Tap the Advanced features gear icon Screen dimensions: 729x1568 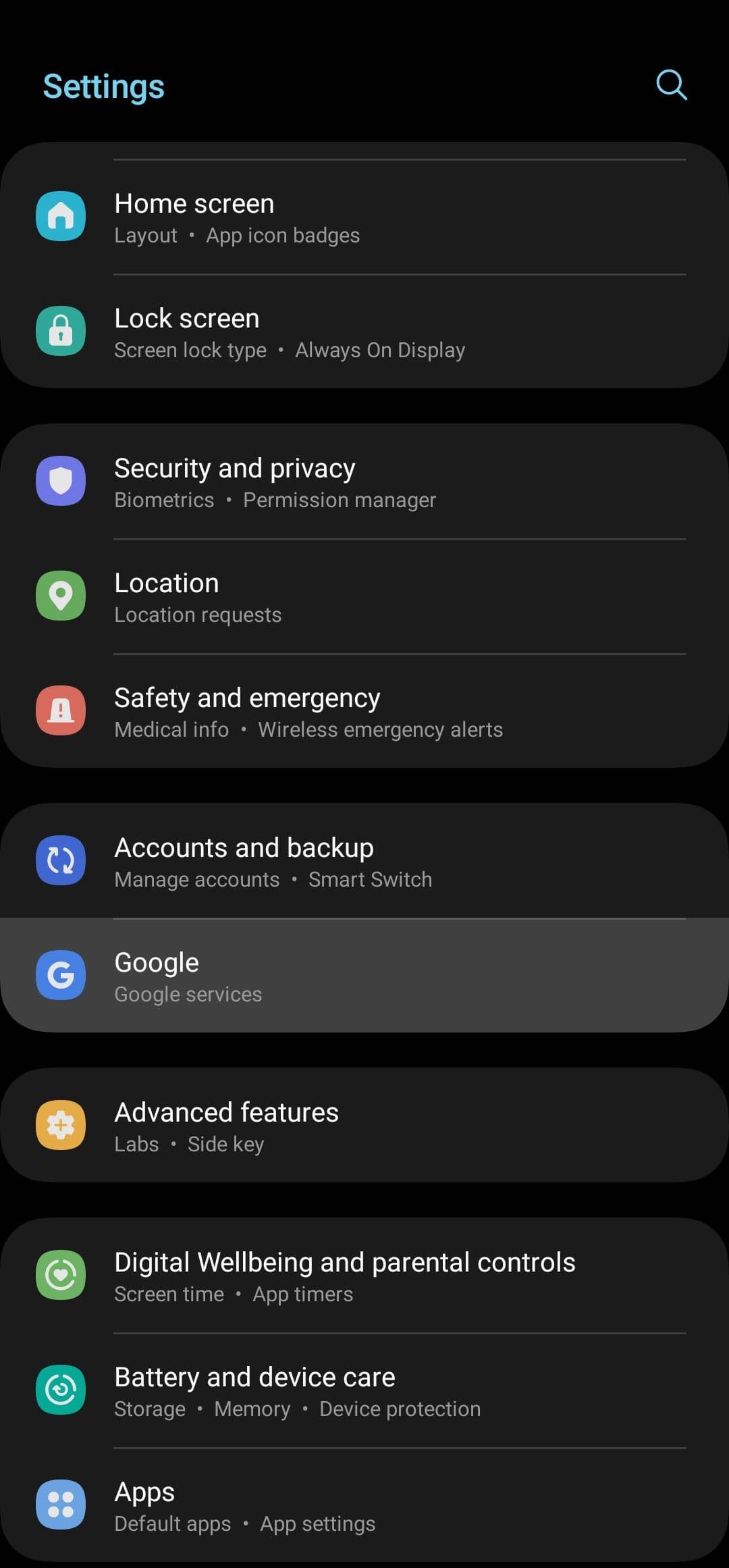(x=61, y=1125)
